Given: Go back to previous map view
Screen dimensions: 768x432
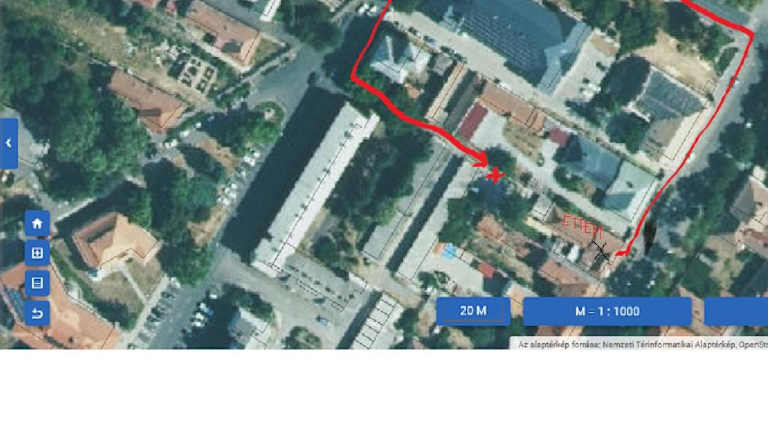Looking at the screenshot, I should 37,314.
